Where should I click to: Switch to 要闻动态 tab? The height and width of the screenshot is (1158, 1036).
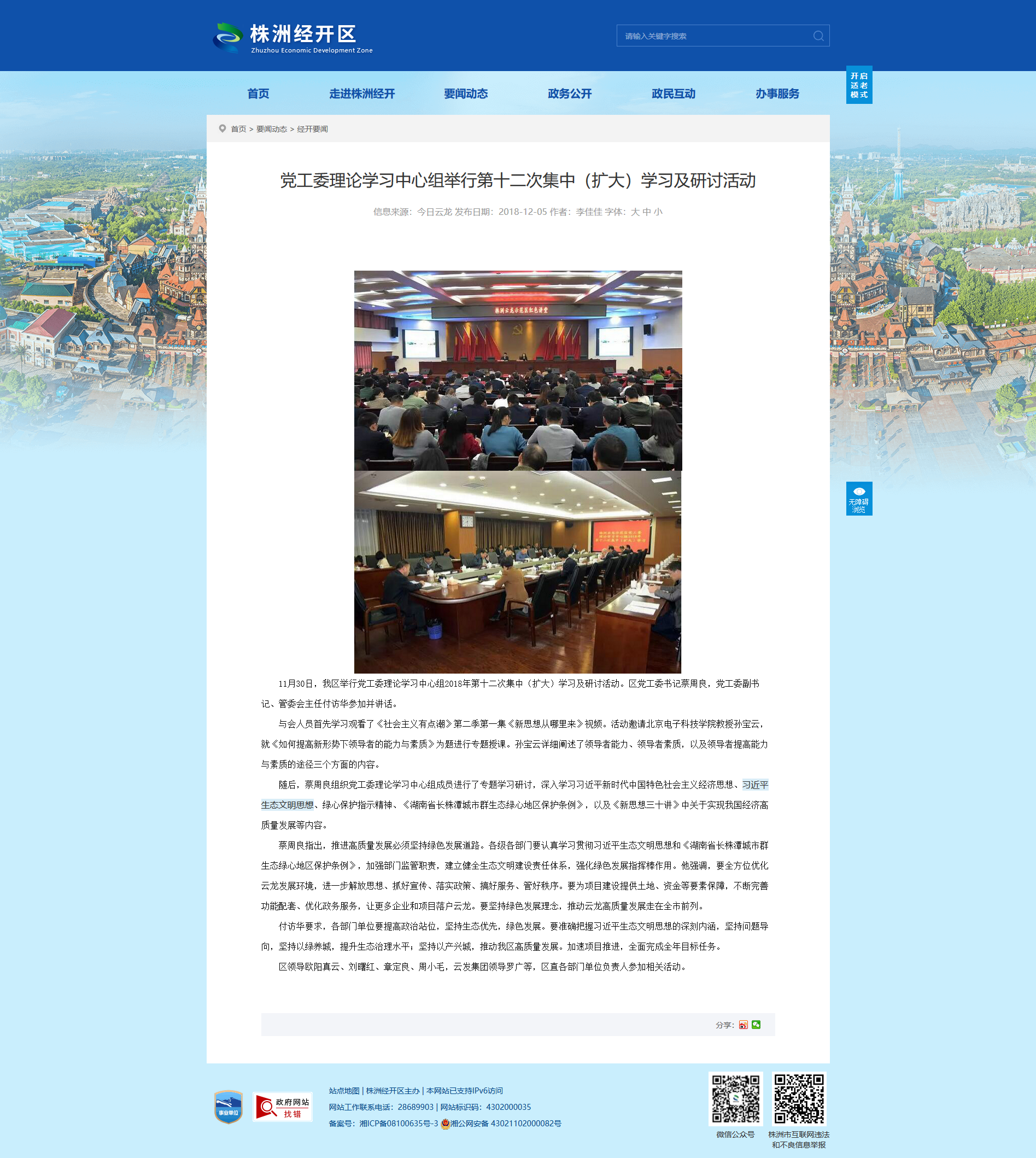466,93
